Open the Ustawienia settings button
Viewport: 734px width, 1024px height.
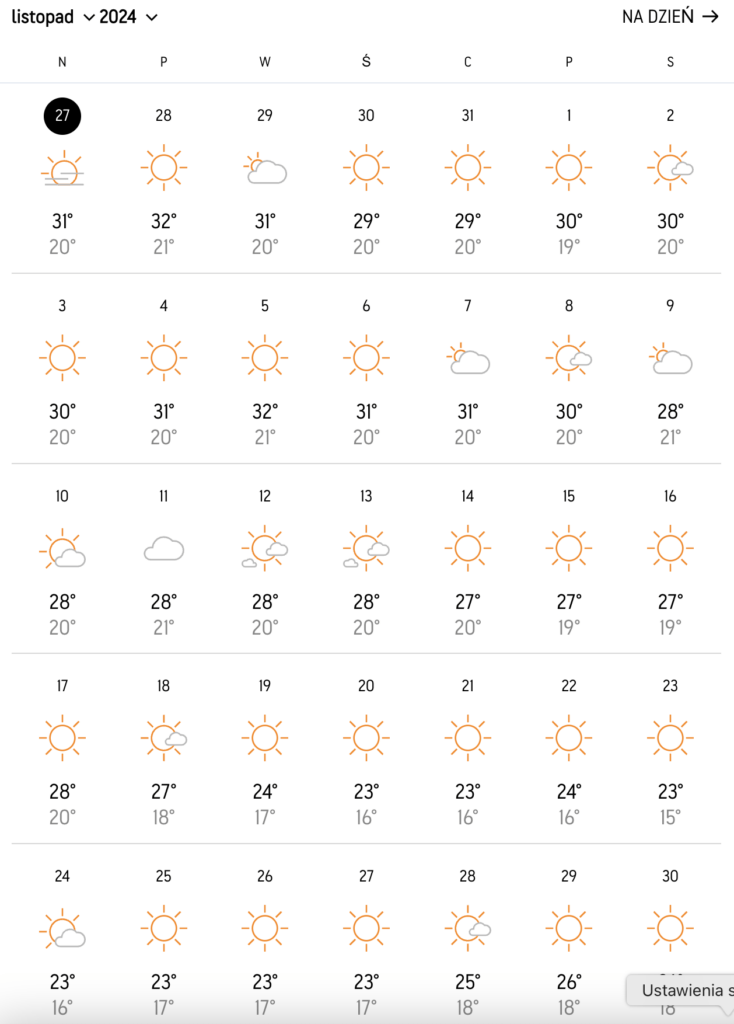pyautogui.click(x=682, y=991)
